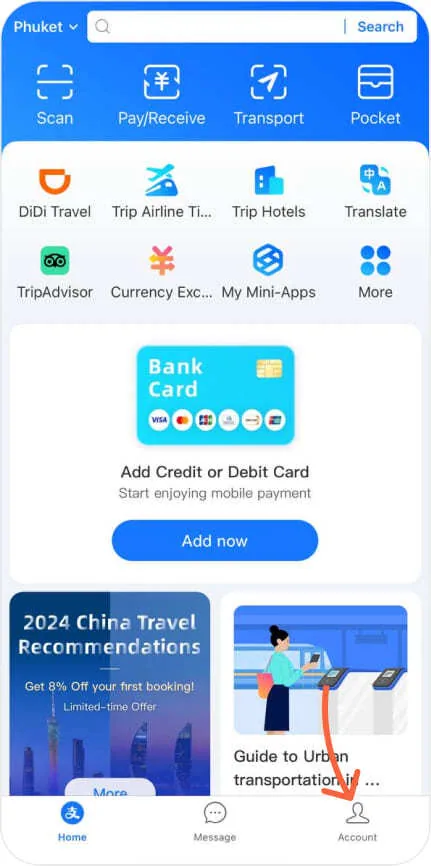Switch to the Account tab

[x=358, y=822]
